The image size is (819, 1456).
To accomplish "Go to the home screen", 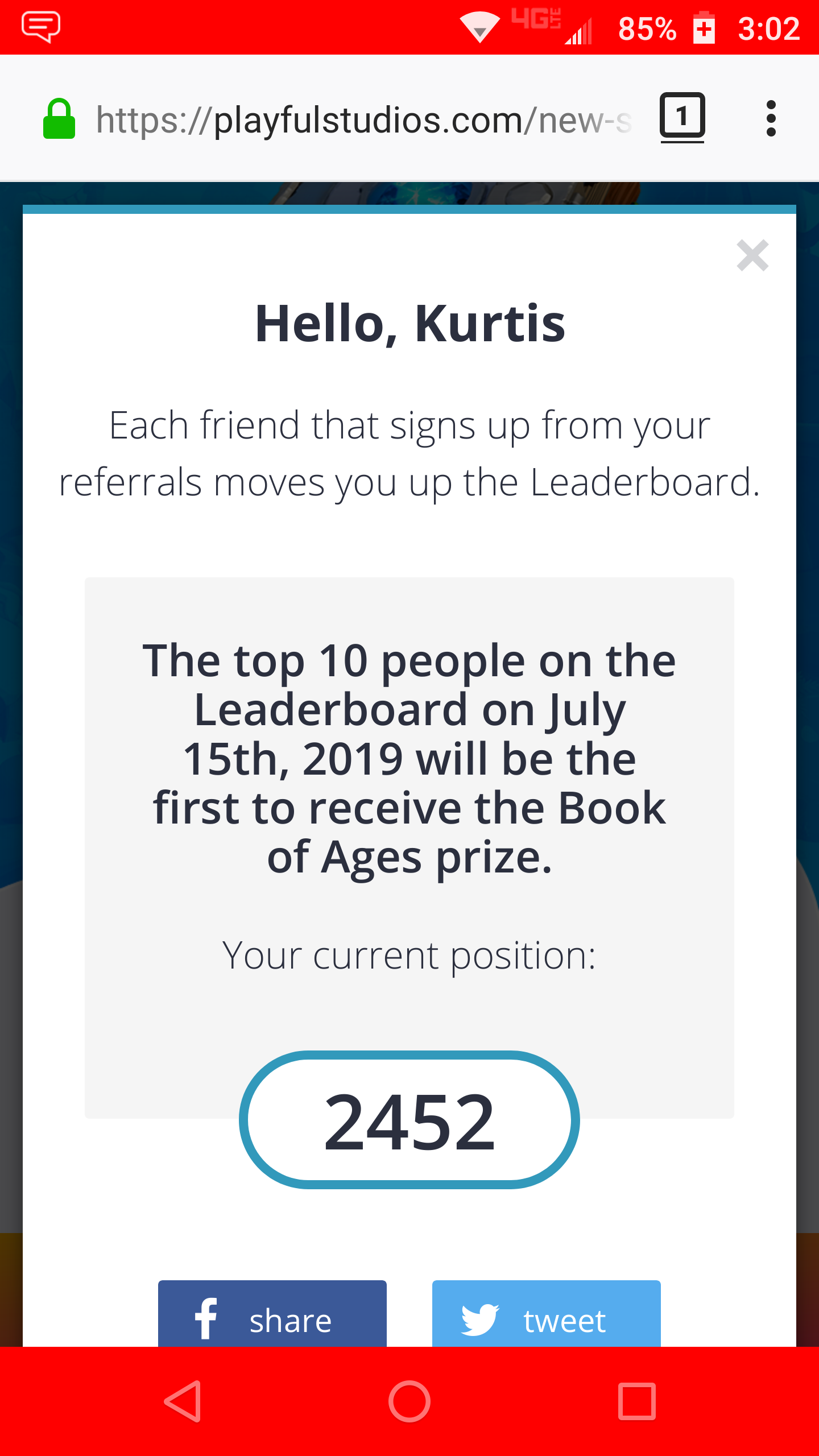I will click(409, 1401).
